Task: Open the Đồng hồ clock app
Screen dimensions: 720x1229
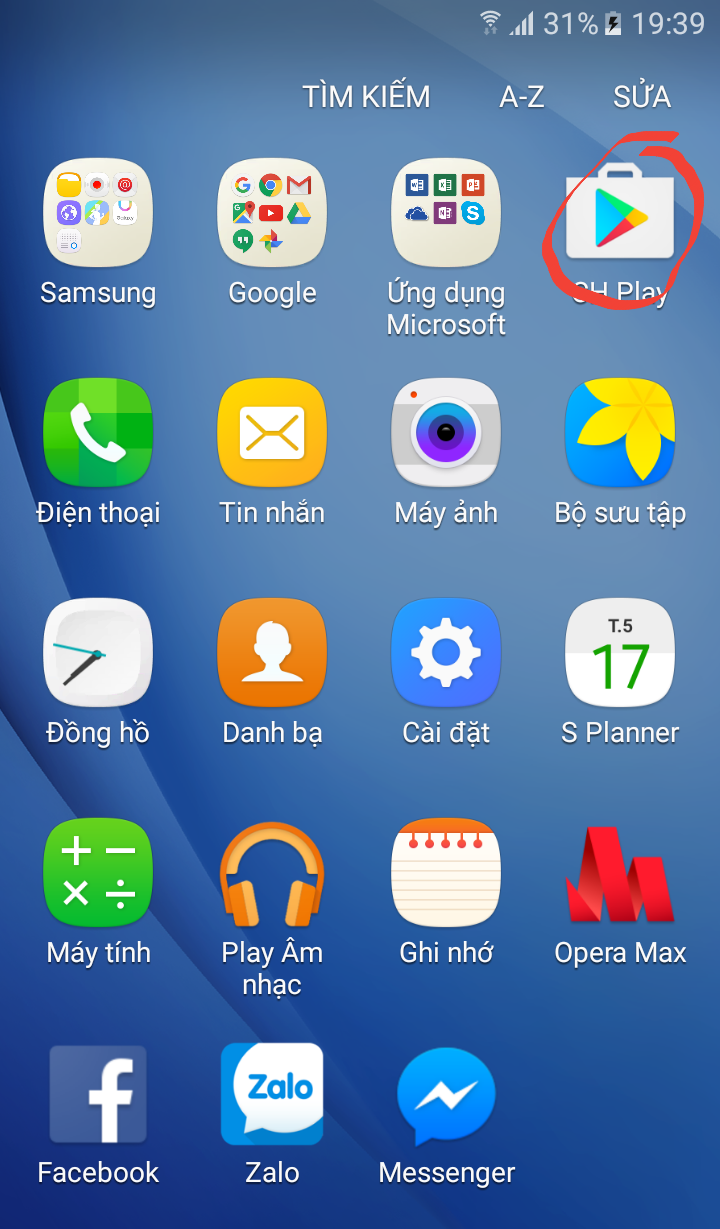Action: click(98, 653)
